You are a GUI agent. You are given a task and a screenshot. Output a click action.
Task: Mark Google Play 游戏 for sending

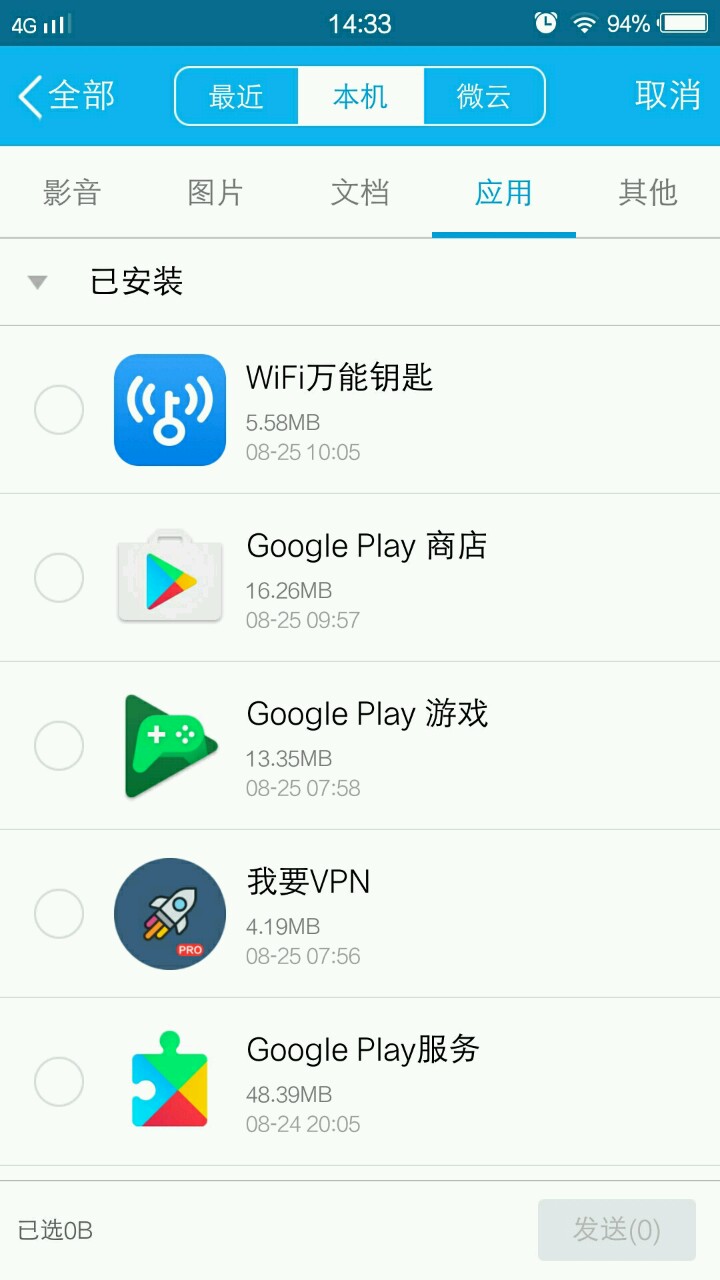[59, 746]
